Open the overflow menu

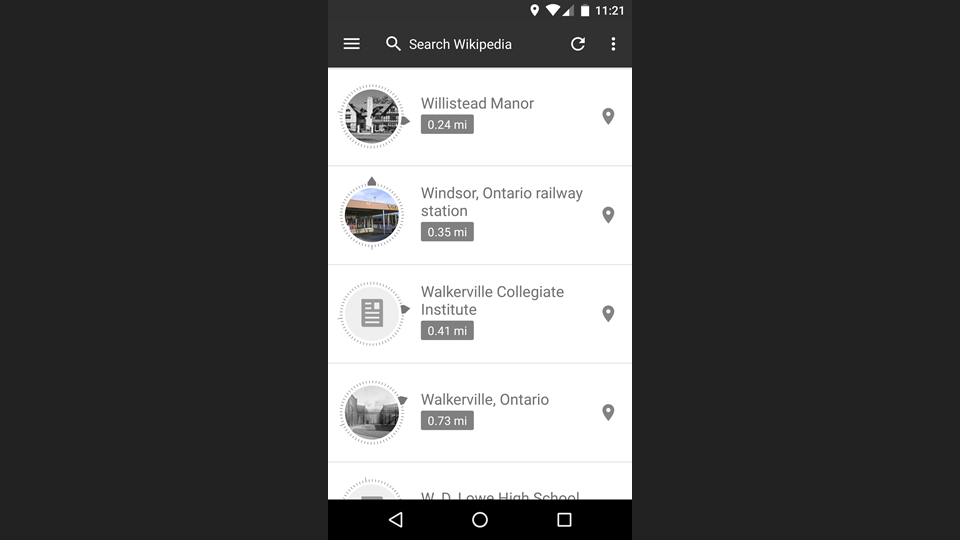pos(613,44)
